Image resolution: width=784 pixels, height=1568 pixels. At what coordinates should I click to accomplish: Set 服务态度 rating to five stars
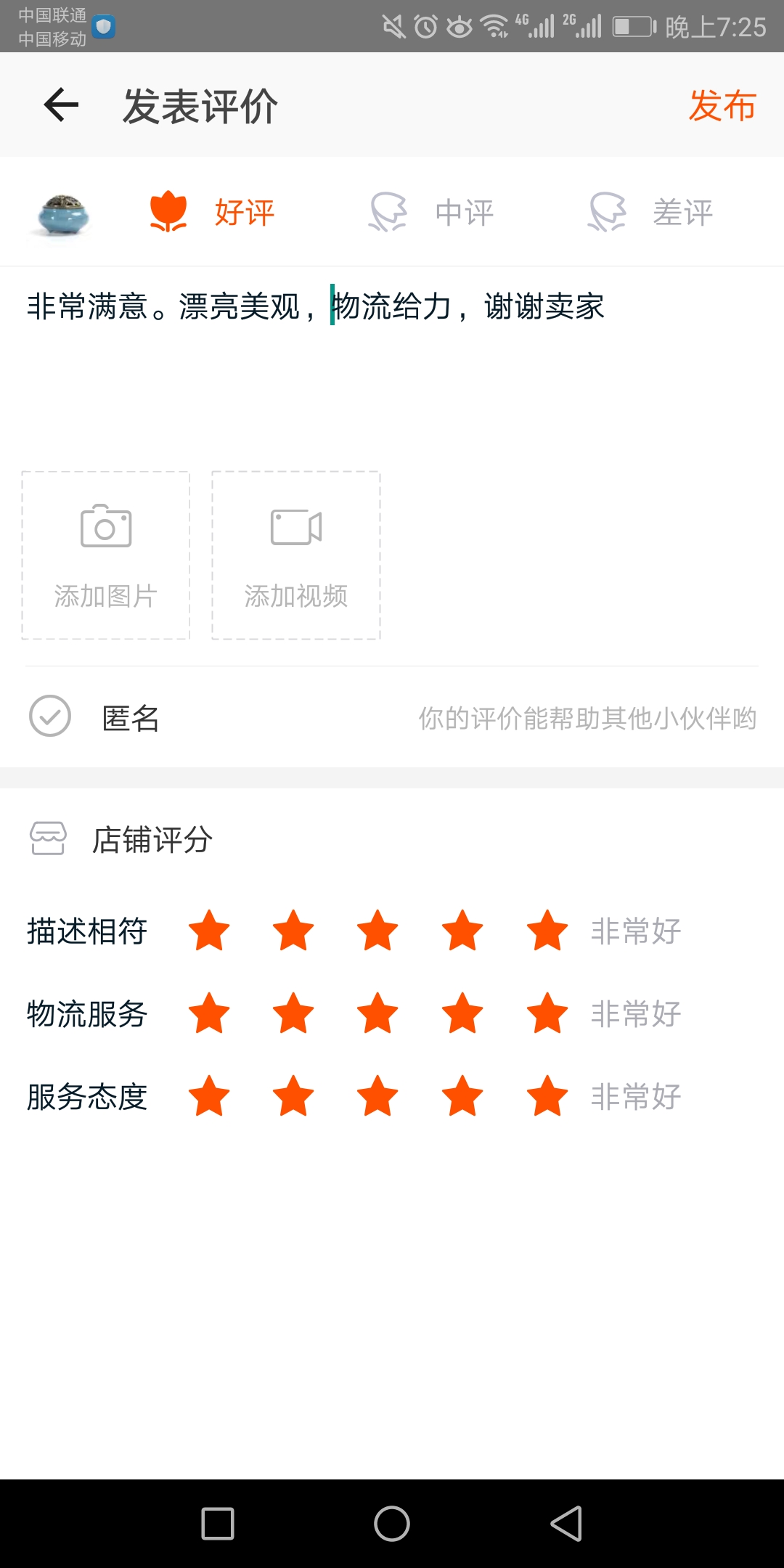[547, 1096]
